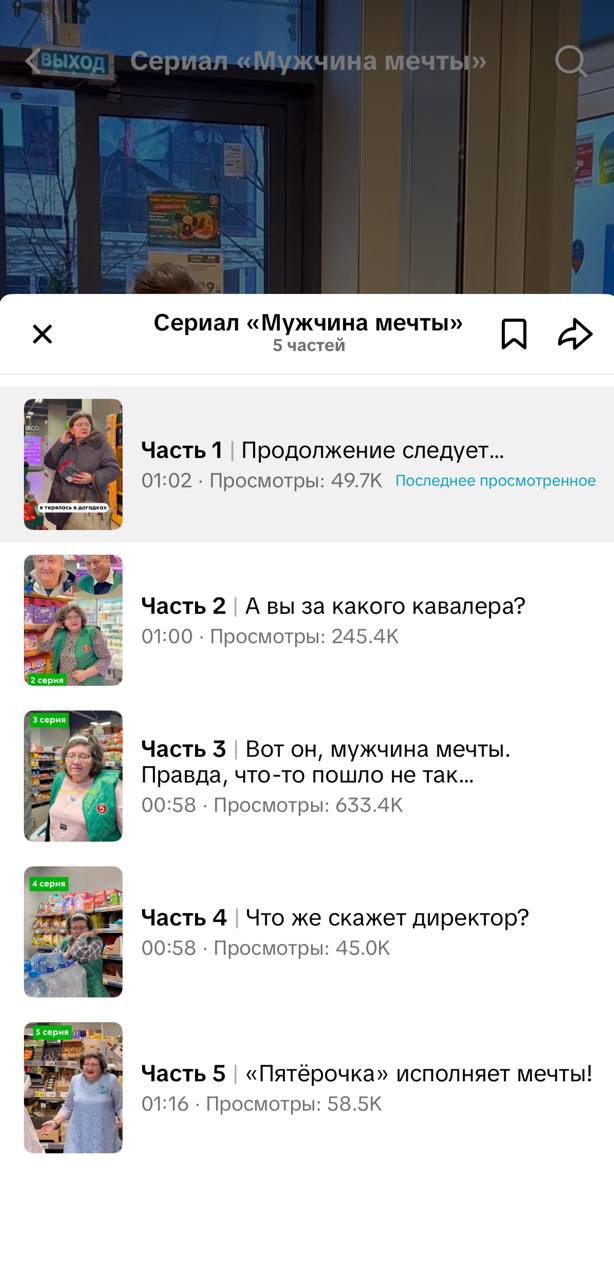Bookmark the «Мужчина мечты» series
The width and height of the screenshot is (614, 1280).
pos(513,334)
